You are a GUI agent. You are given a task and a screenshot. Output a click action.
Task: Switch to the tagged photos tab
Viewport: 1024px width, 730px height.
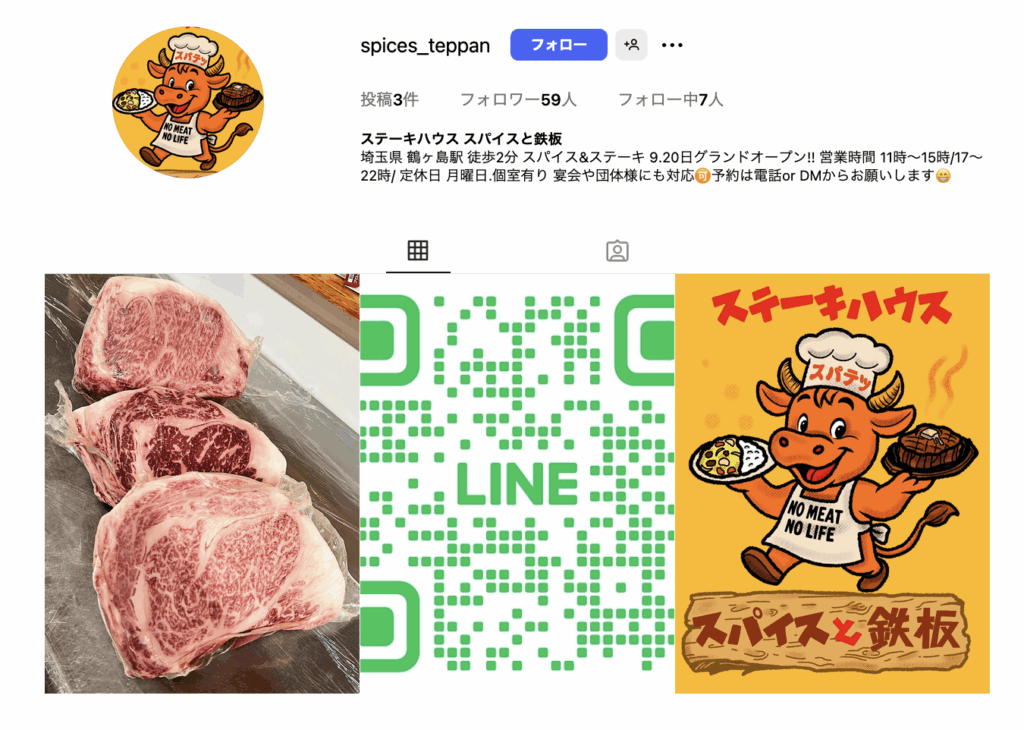pyautogui.click(x=617, y=251)
